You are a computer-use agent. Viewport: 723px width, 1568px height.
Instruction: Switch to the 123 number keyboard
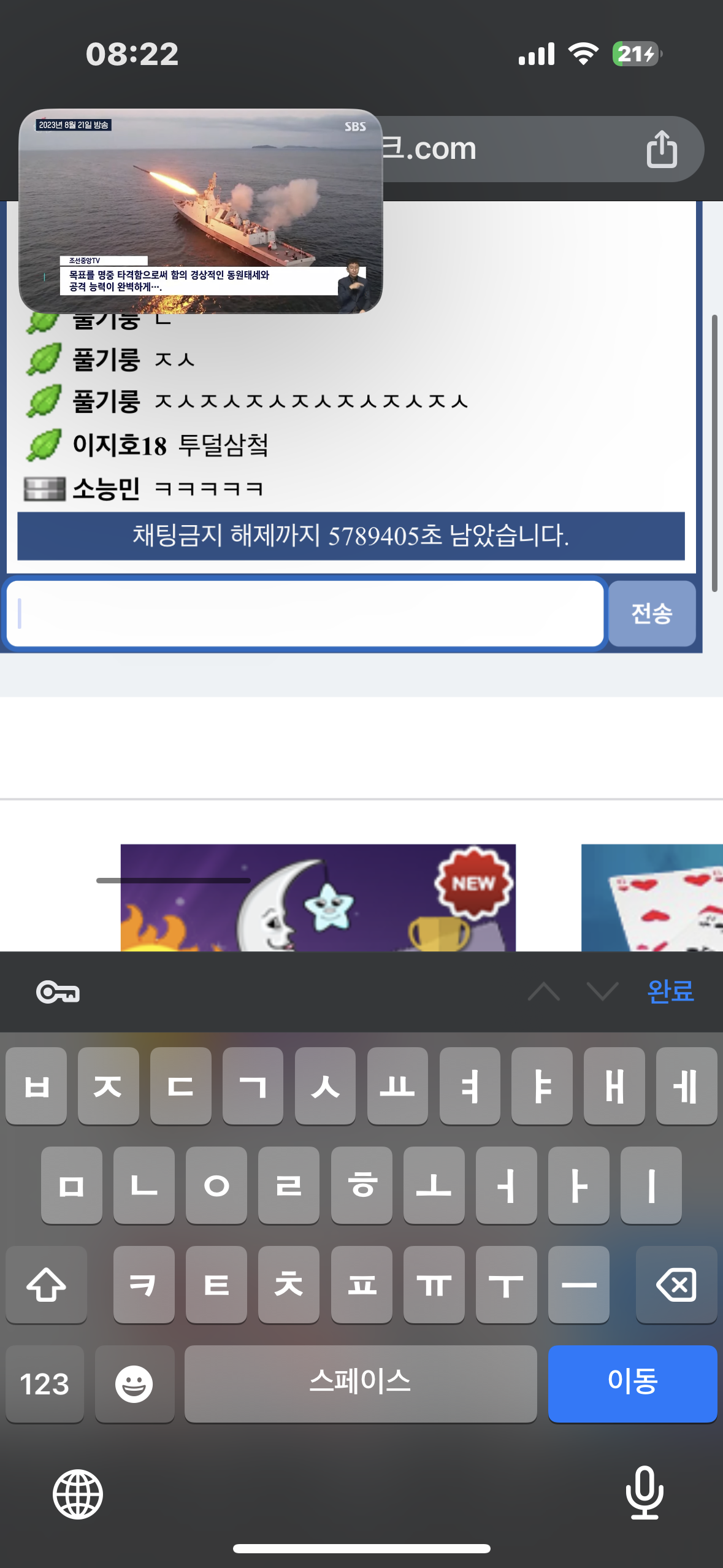coord(44,1384)
